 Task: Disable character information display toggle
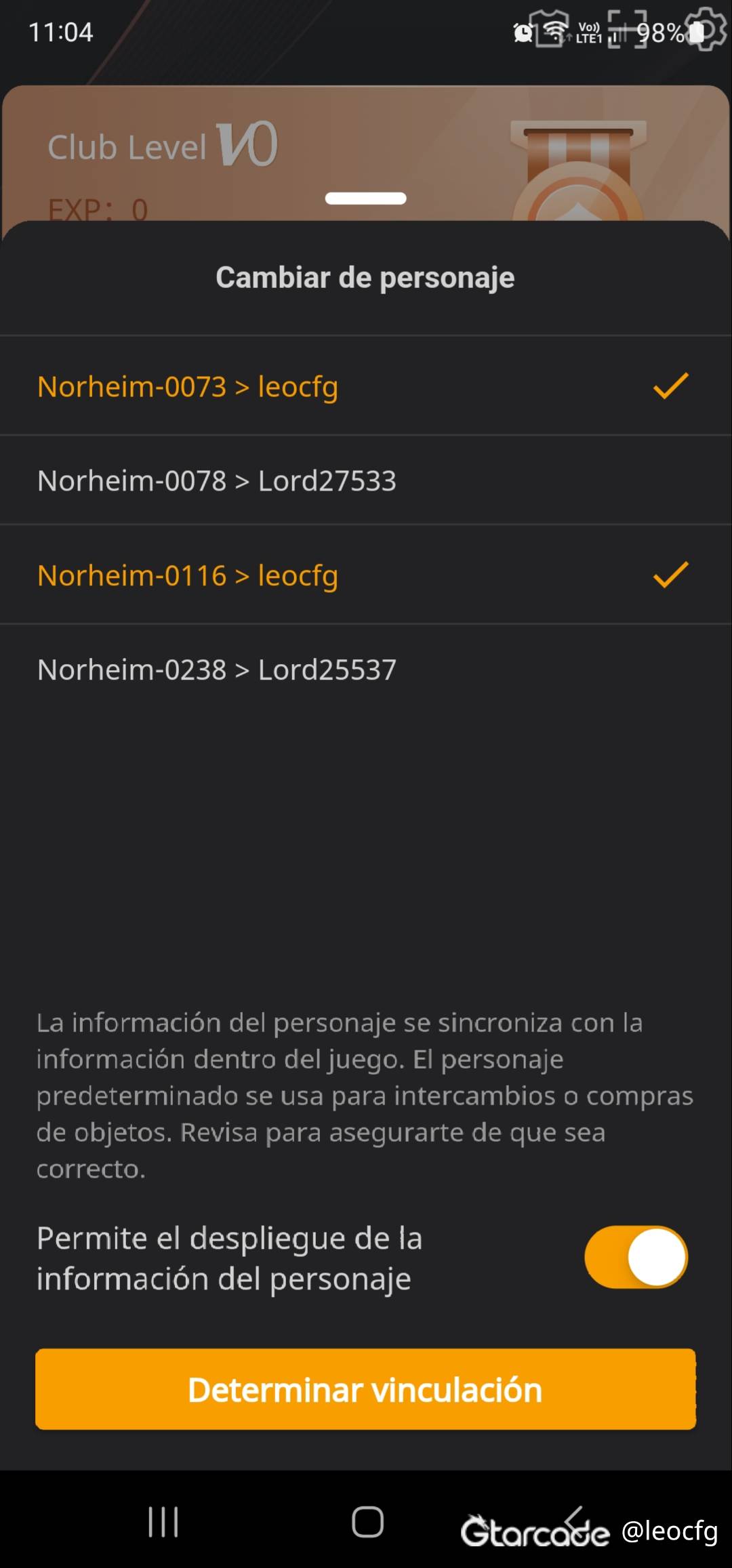point(636,1257)
